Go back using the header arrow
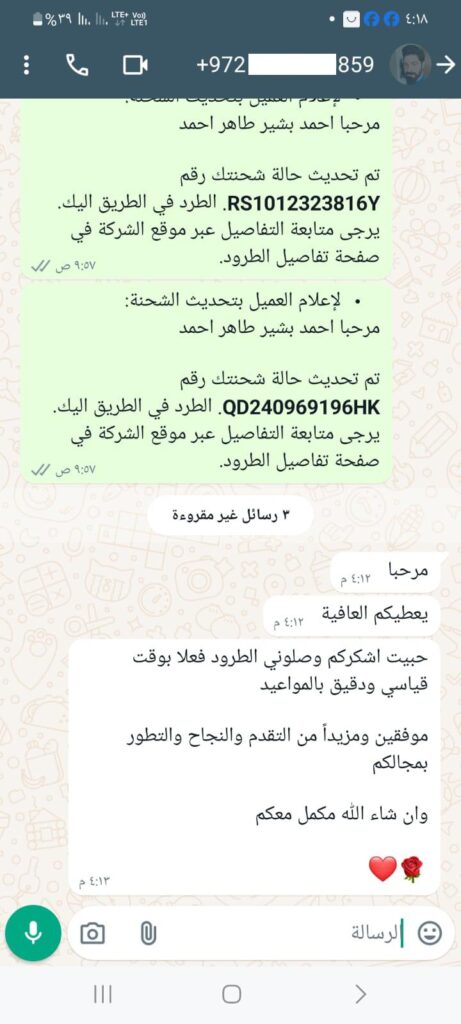The height and width of the screenshot is (1024, 461). pos(446,65)
